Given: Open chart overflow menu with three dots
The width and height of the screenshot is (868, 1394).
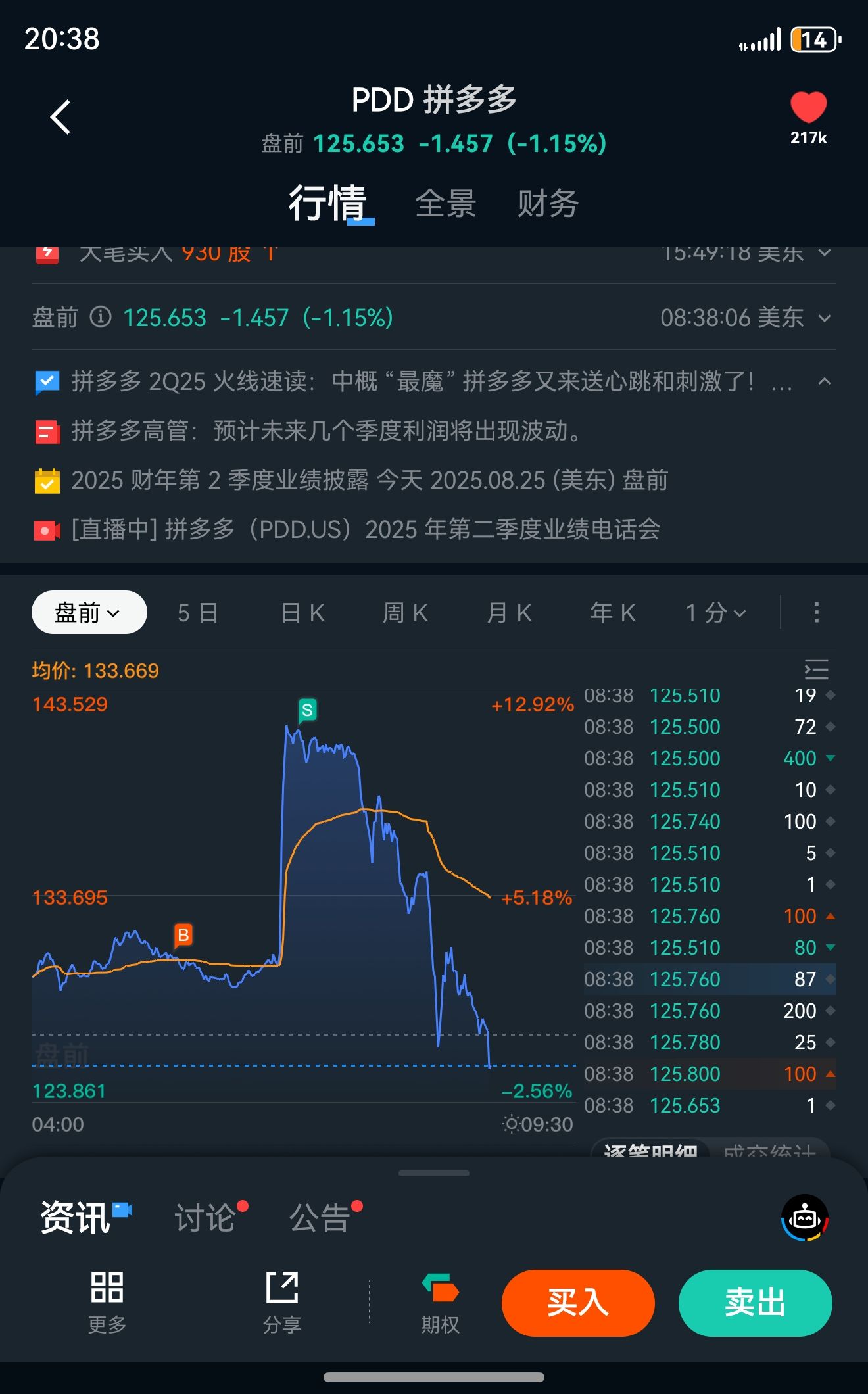Looking at the screenshot, I should point(816,613).
